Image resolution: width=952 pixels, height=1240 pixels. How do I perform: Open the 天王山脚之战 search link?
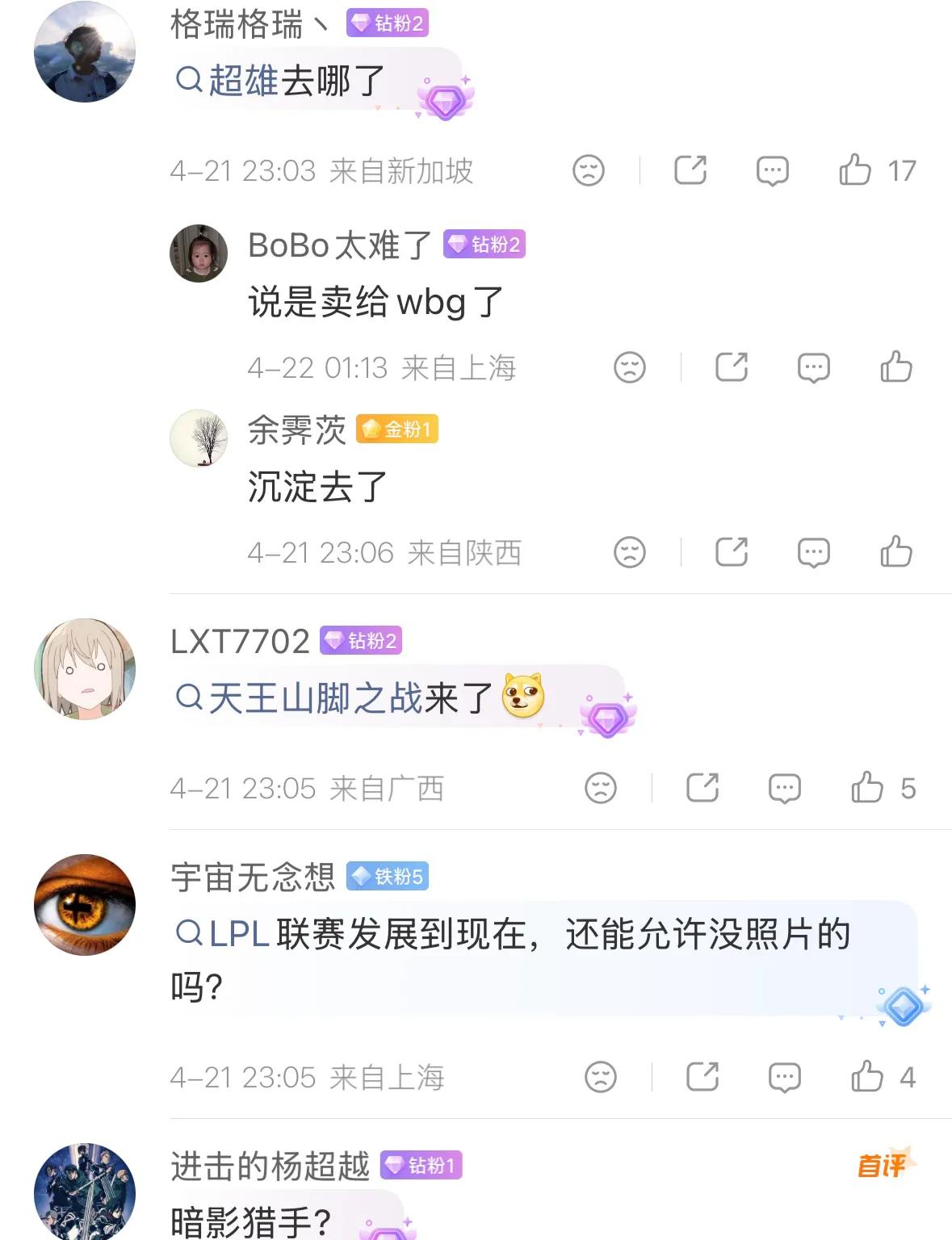[315, 698]
